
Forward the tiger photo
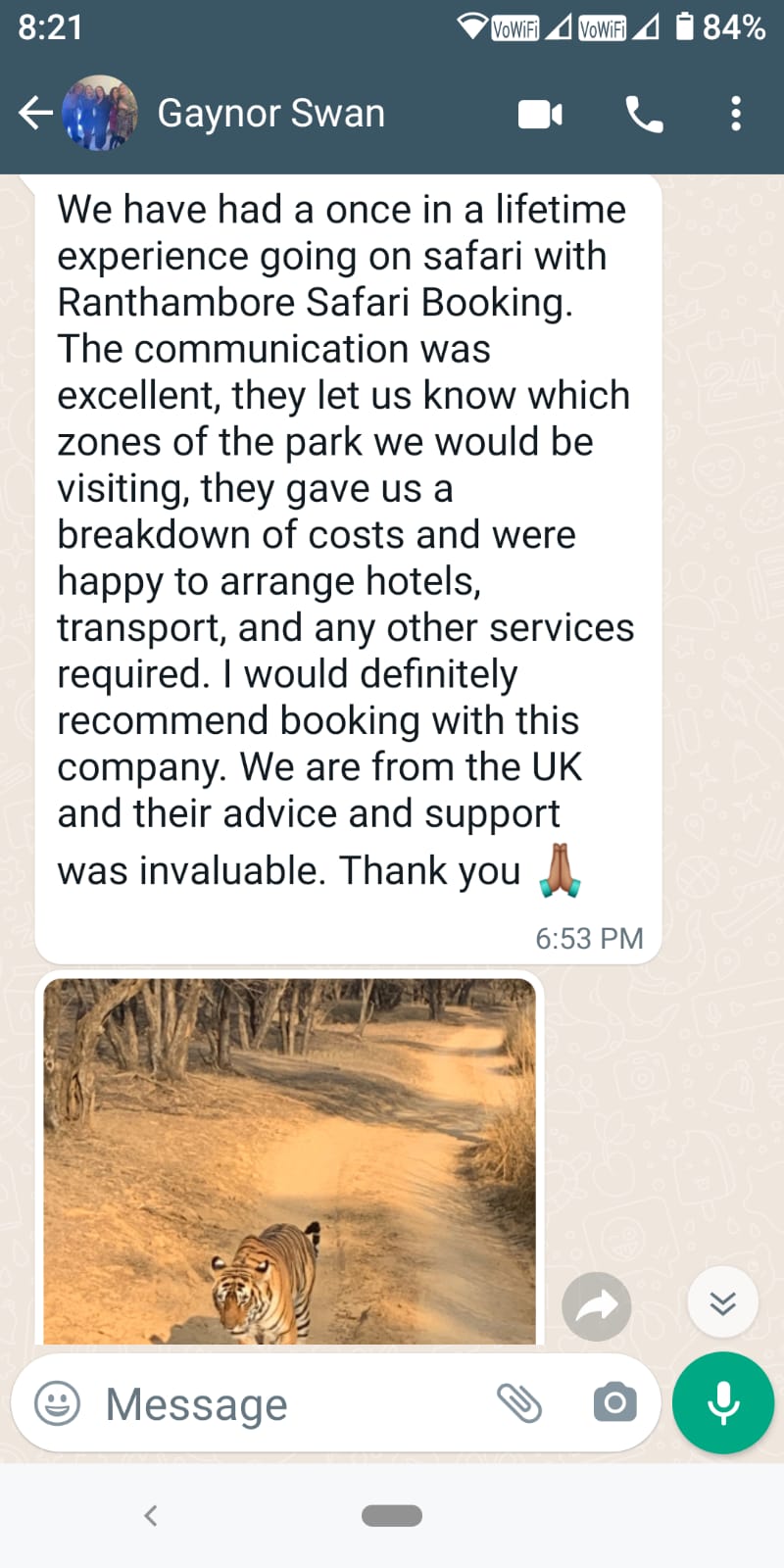click(x=596, y=1306)
